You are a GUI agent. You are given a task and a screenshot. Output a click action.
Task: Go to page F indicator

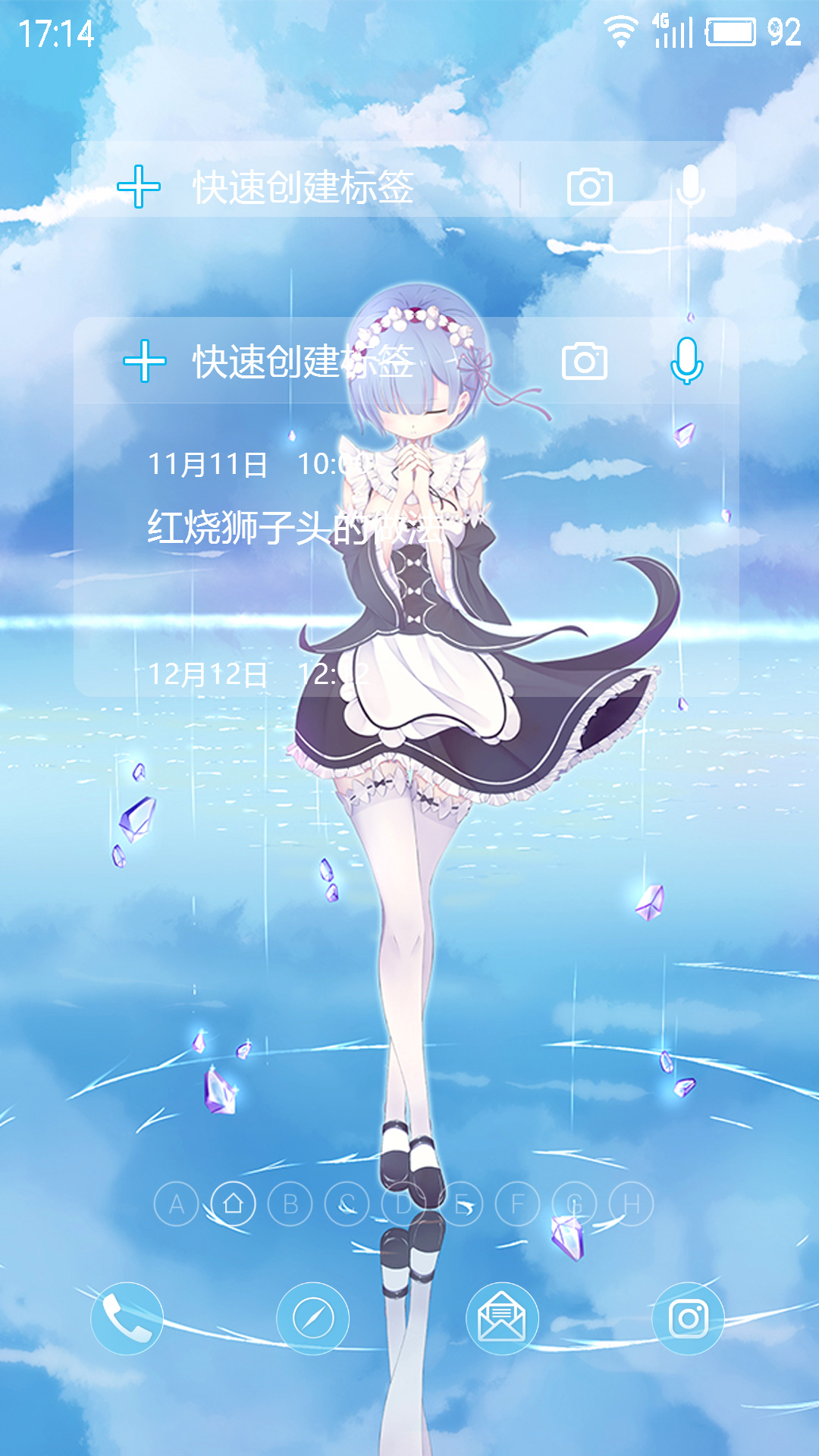[518, 1203]
